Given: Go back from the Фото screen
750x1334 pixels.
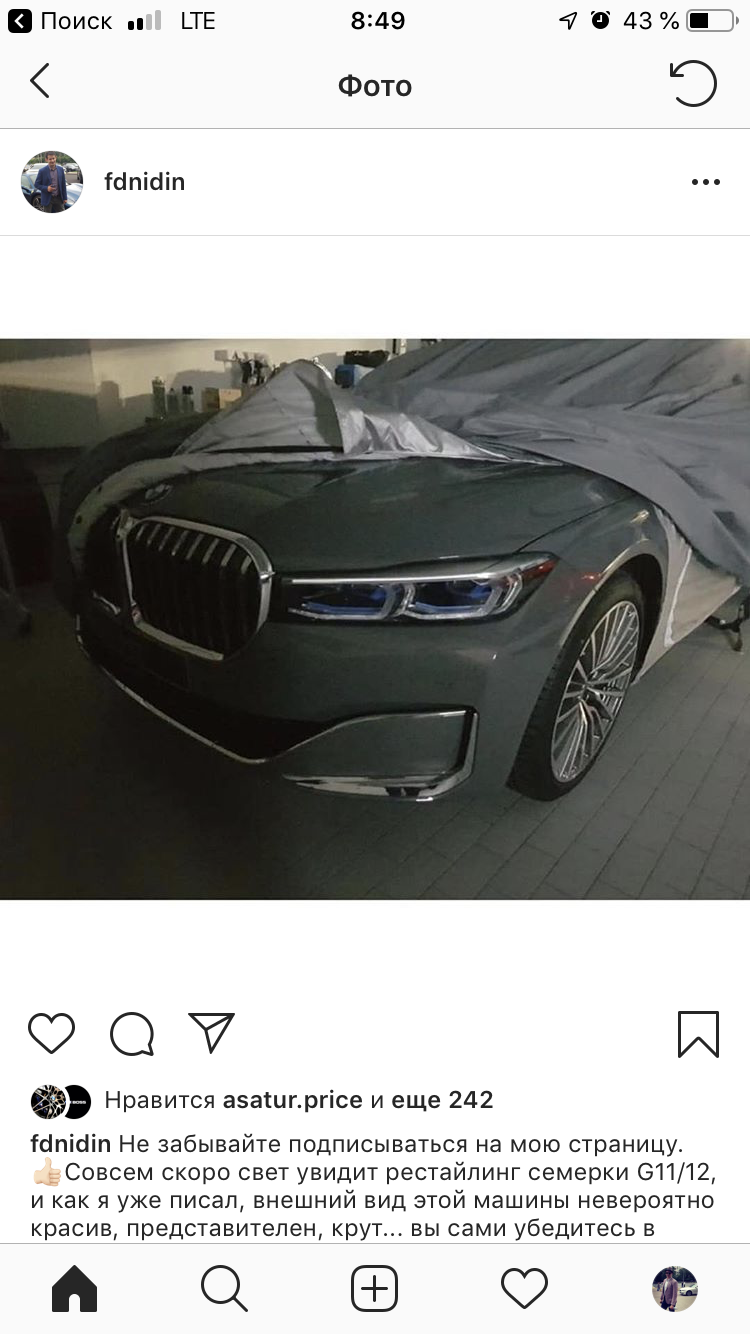Looking at the screenshot, I should 40,81.
